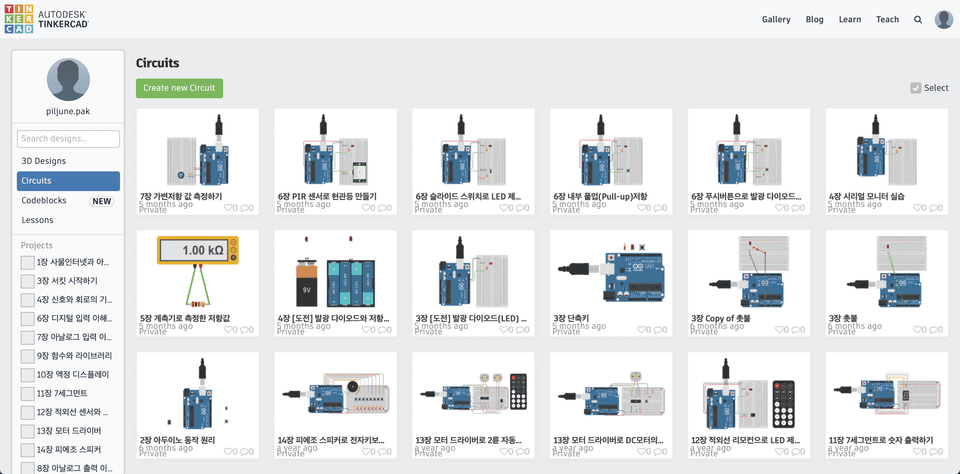Open the Teach section
This screenshot has height=474, width=960.
887,19
